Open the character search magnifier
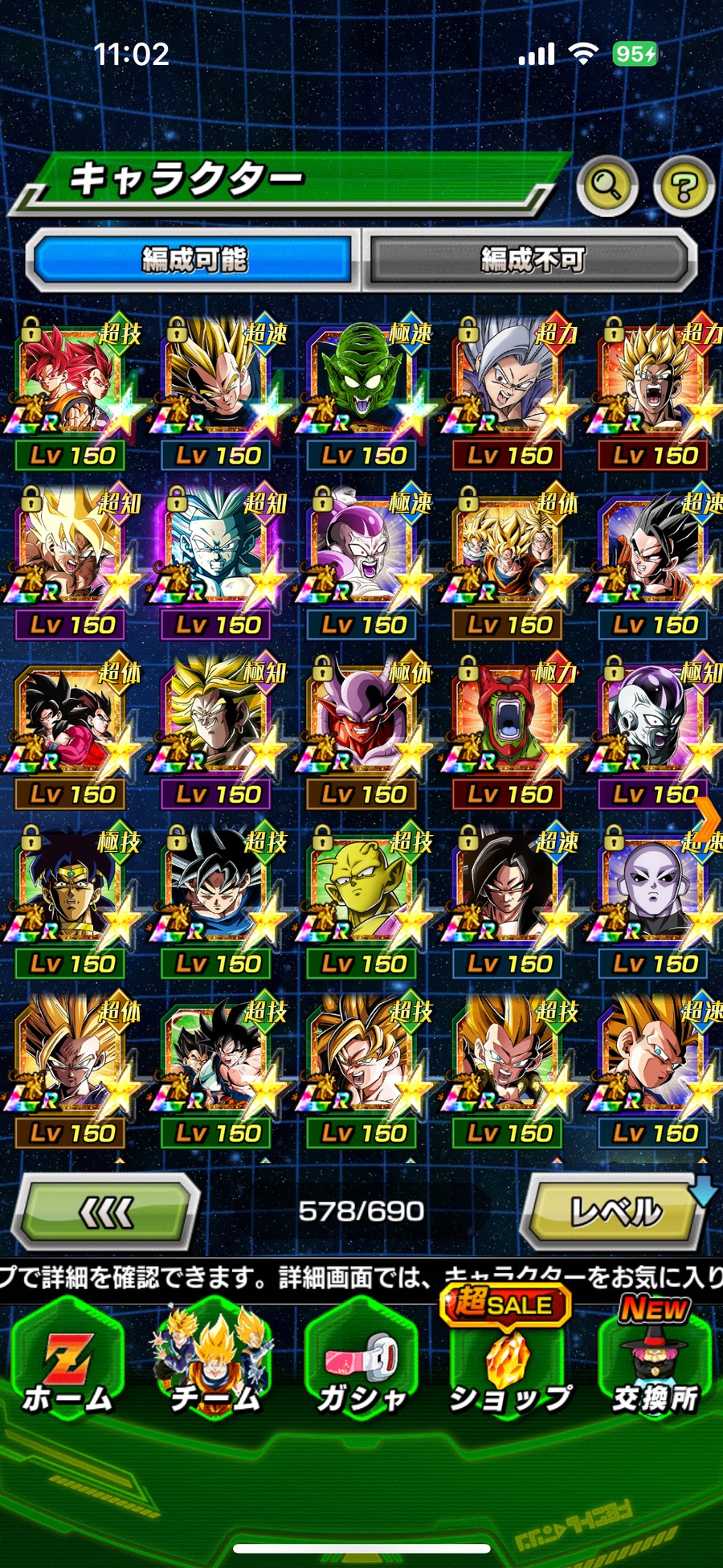 607,186
